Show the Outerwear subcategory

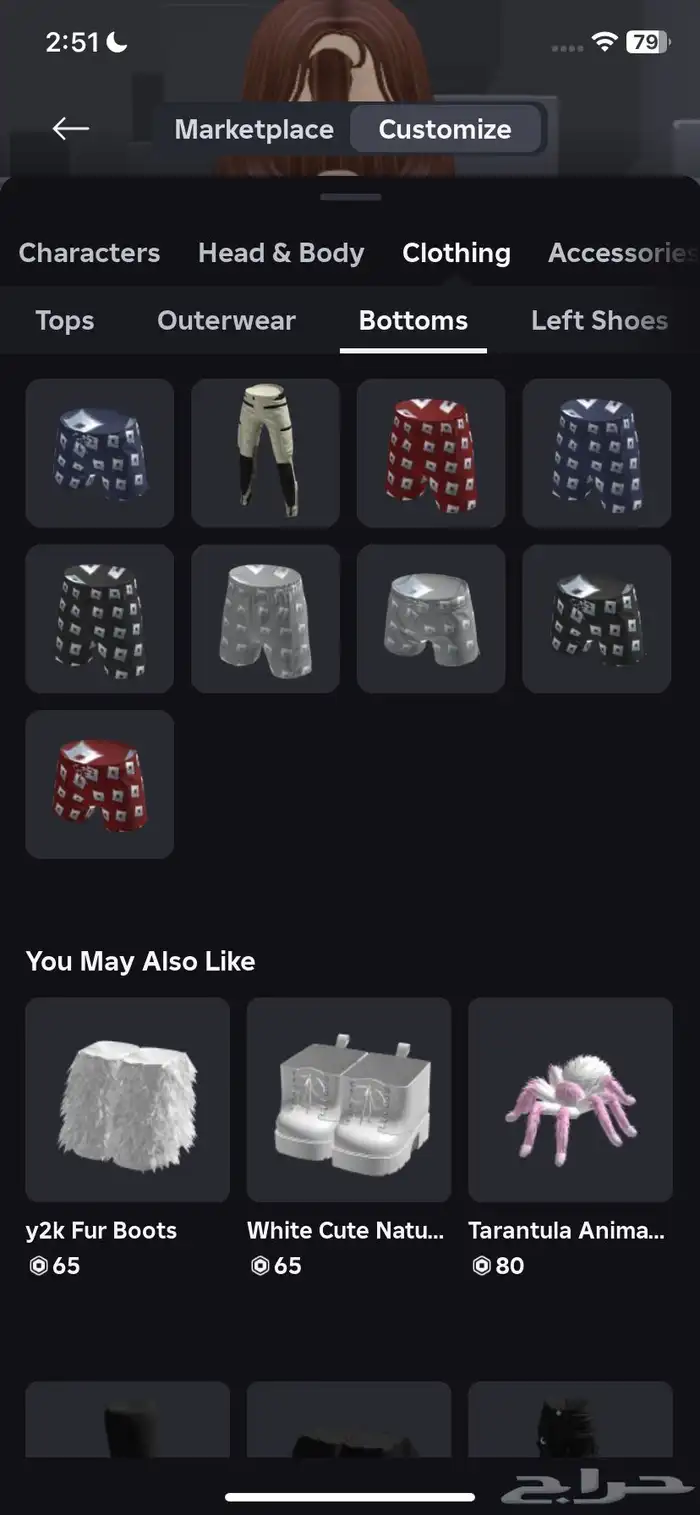[226, 321]
